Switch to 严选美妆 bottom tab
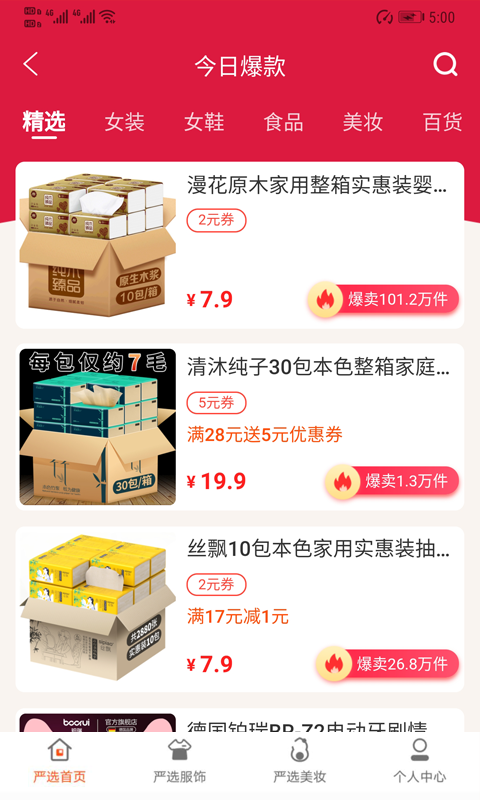This screenshot has height=800, width=480. coord(299,761)
